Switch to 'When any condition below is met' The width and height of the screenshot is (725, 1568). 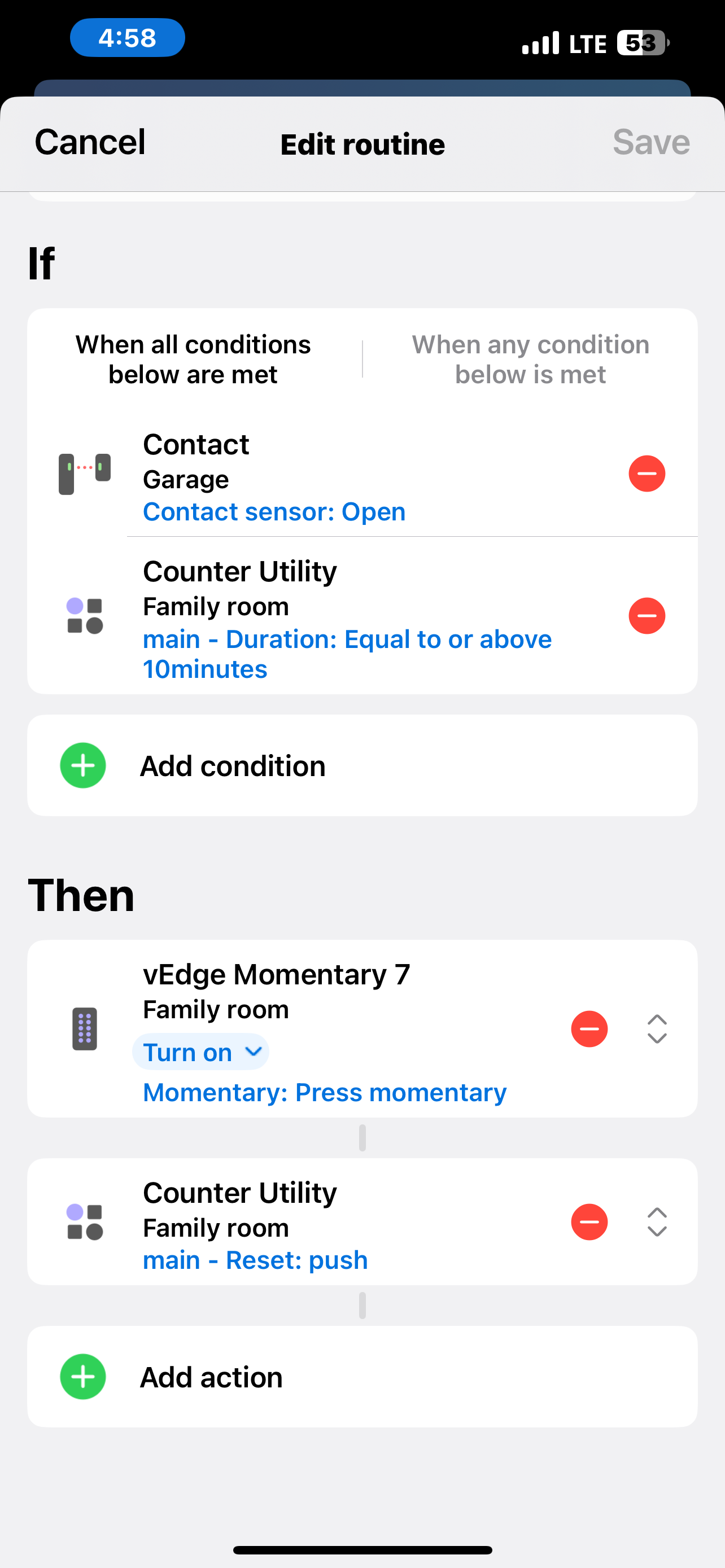pos(530,359)
